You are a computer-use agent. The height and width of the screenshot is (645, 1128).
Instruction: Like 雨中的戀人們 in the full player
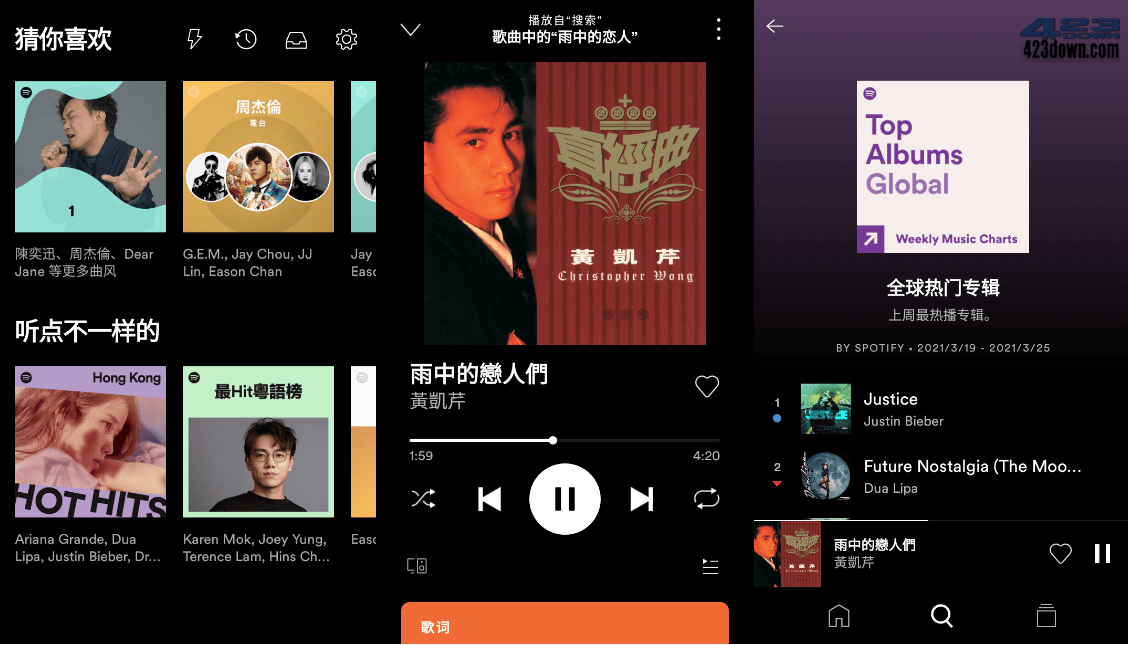click(707, 387)
